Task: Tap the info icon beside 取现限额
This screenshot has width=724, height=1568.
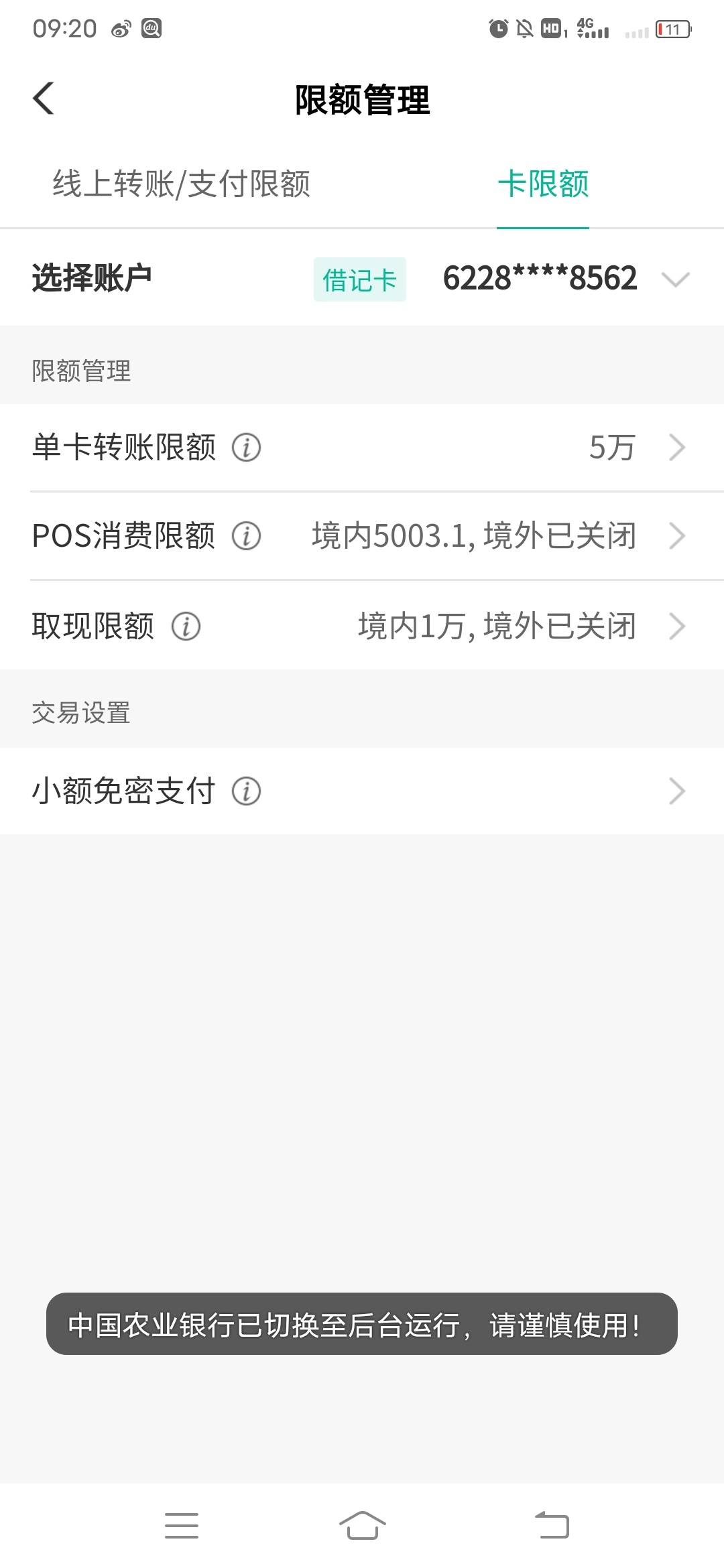Action: pos(186,627)
